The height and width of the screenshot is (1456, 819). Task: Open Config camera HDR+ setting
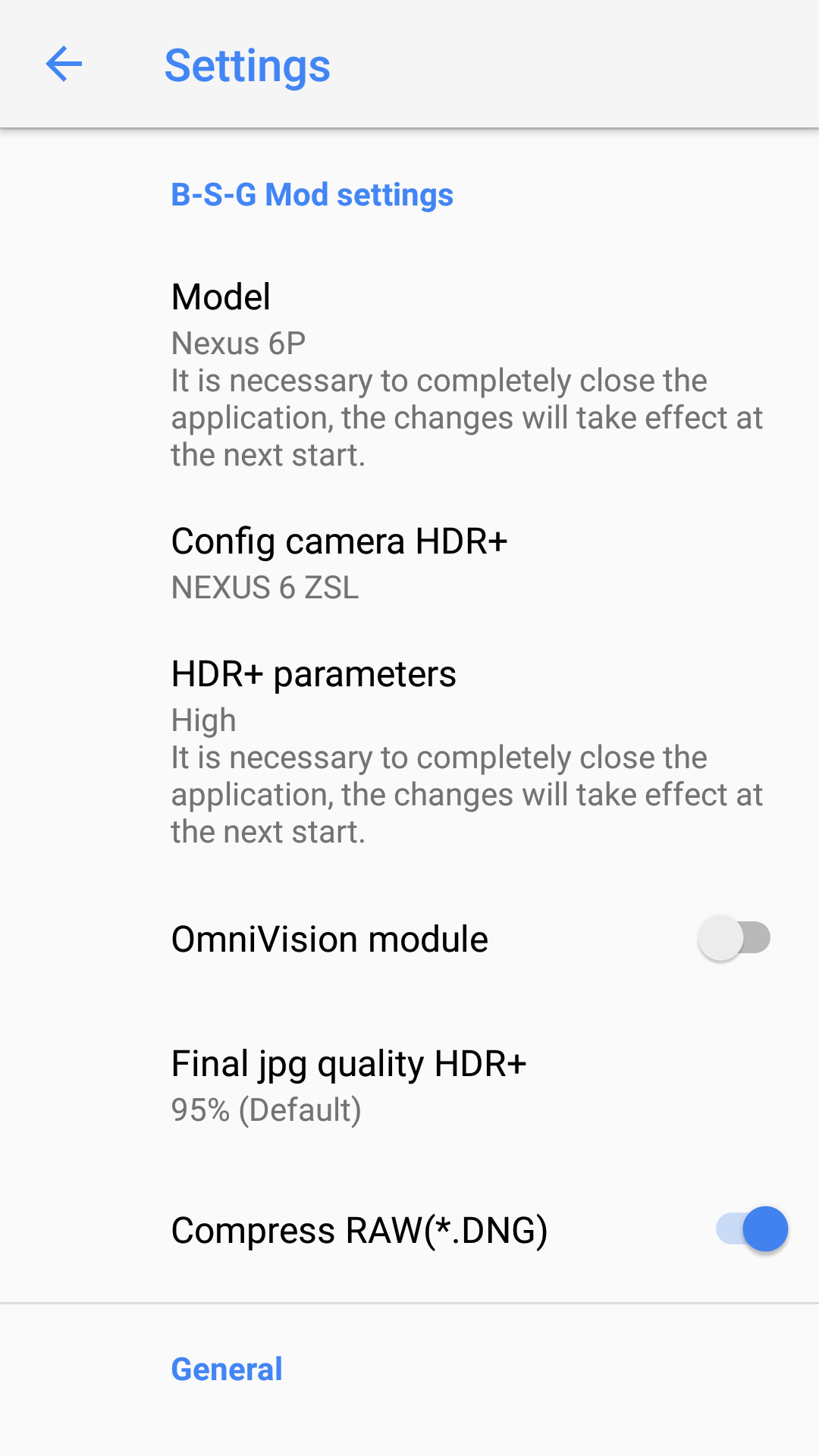pos(409,563)
